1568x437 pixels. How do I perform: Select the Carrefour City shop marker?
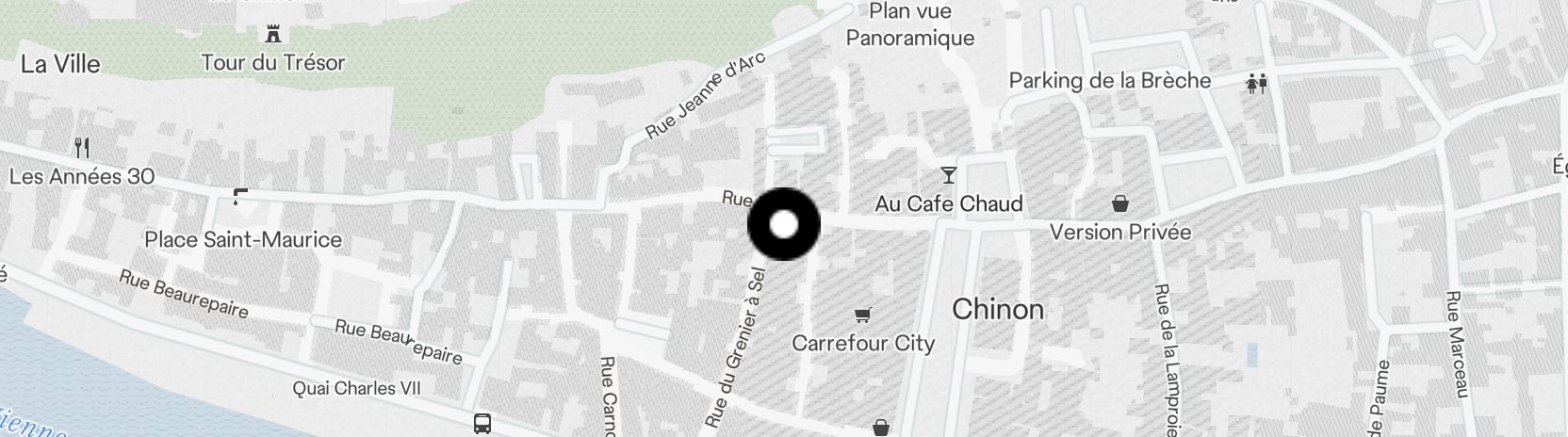click(x=861, y=316)
